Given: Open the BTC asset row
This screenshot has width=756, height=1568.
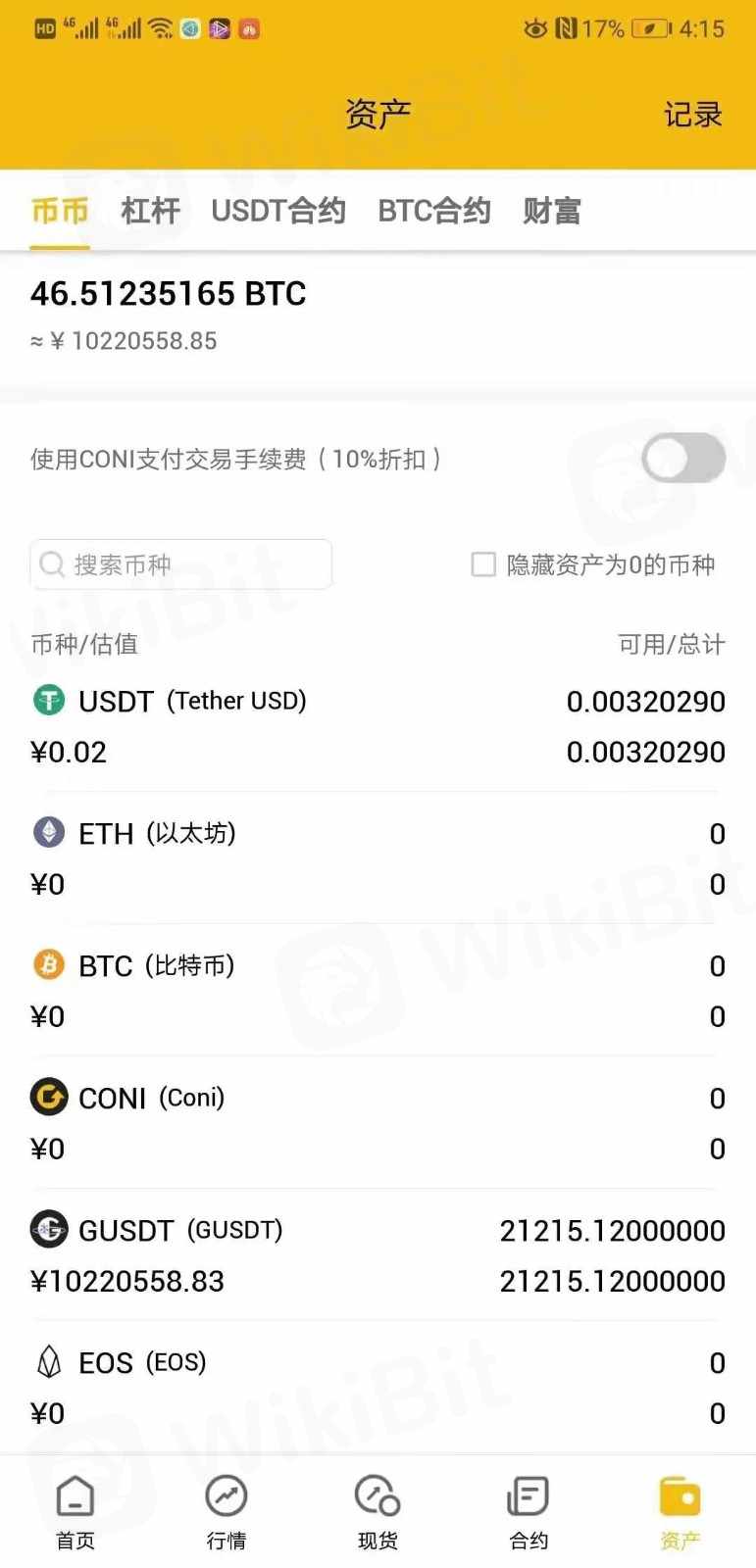Looking at the screenshot, I should [x=378, y=991].
